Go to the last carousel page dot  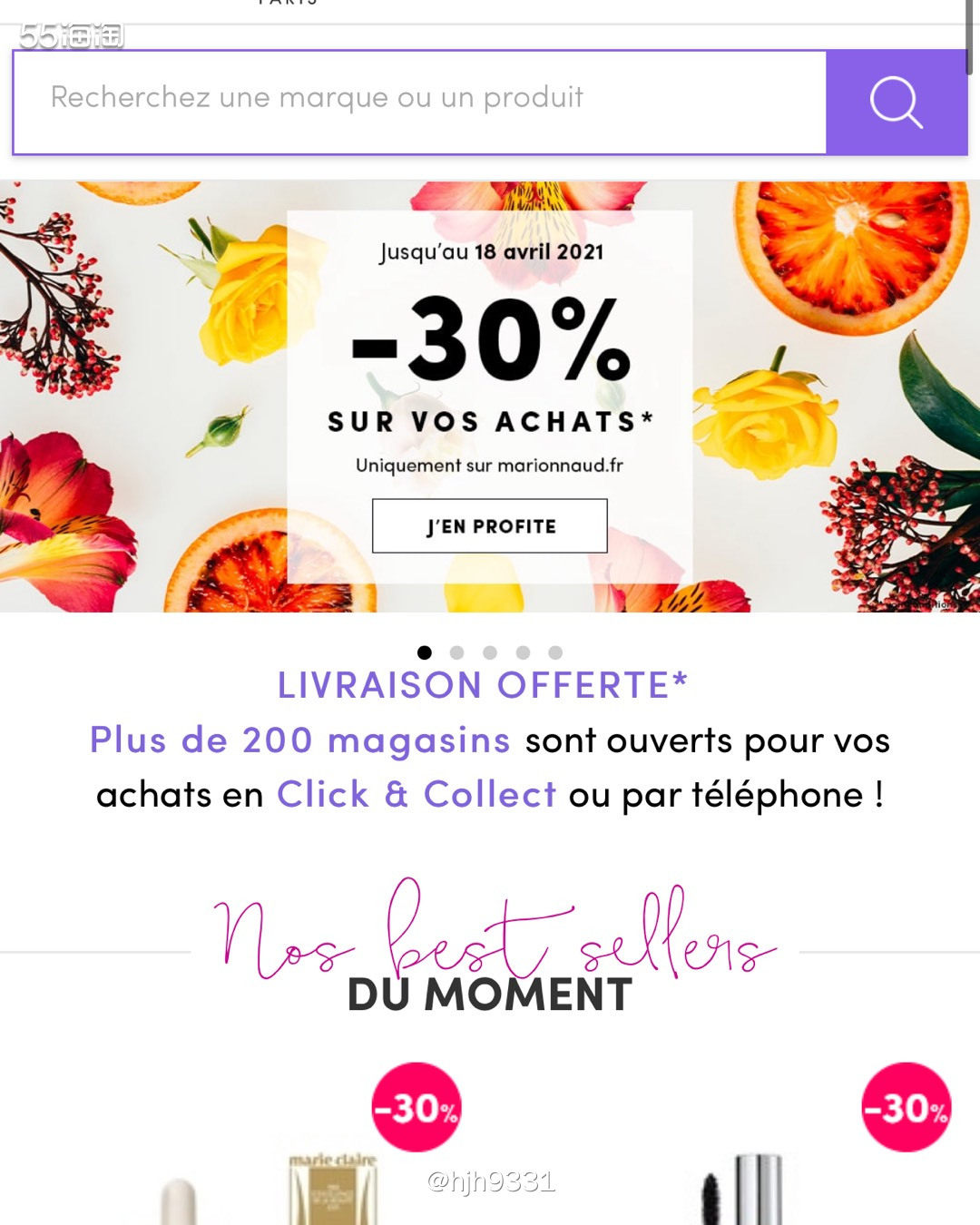[555, 652]
